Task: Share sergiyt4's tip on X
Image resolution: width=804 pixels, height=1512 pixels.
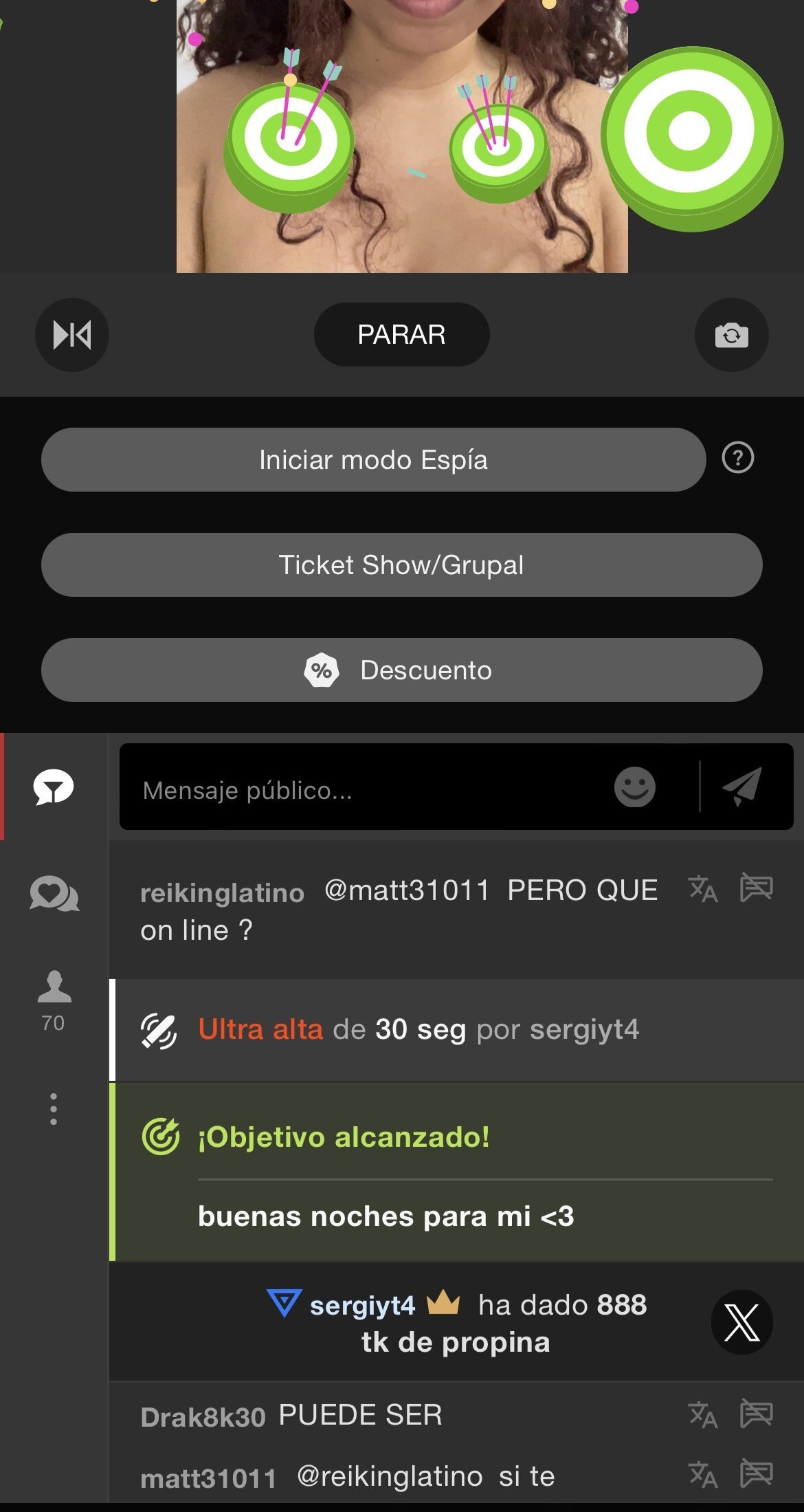Action: tap(741, 1322)
